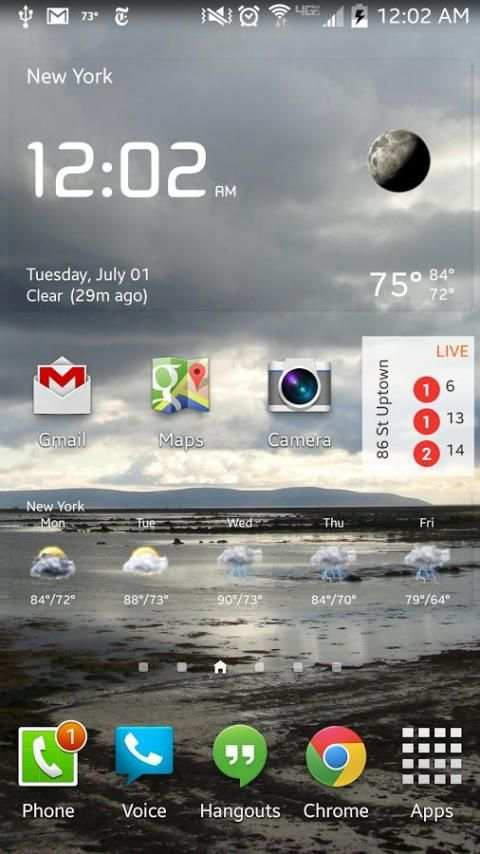The width and height of the screenshot is (480, 854).
Task: Open the 86 St Uptown transit widget
Action: [x=418, y=406]
